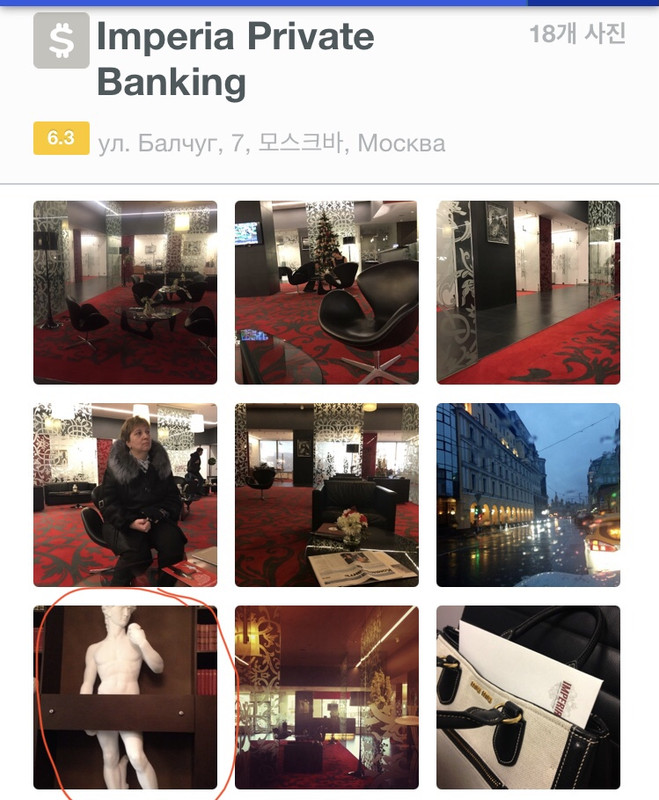The height and width of the screenshot is (800, 659).
Task: Open the white statue photo
Action: point(125,697)
